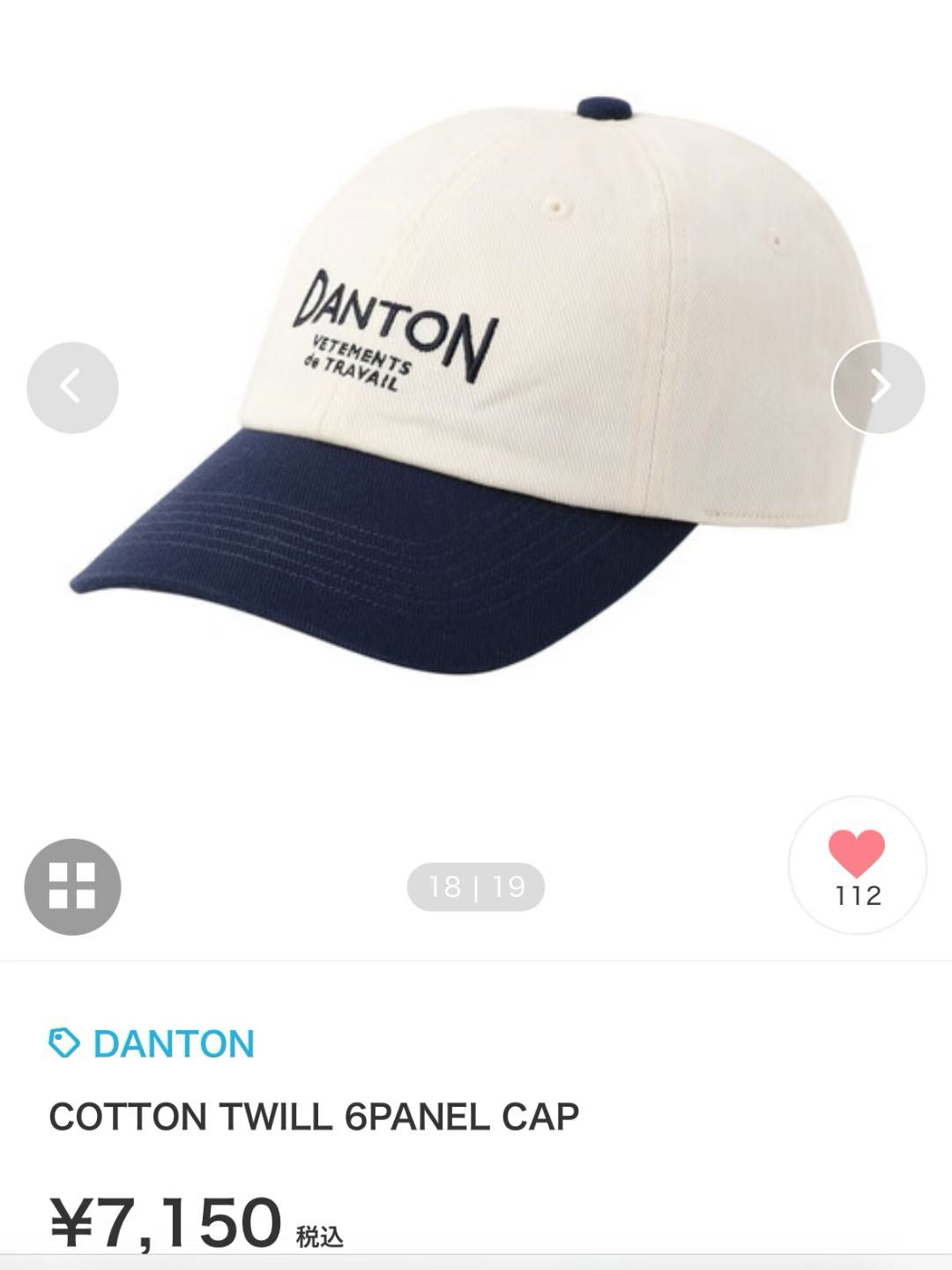Go to the previous product image
This screenshot has width=952, height=1270.
(72, 387)
